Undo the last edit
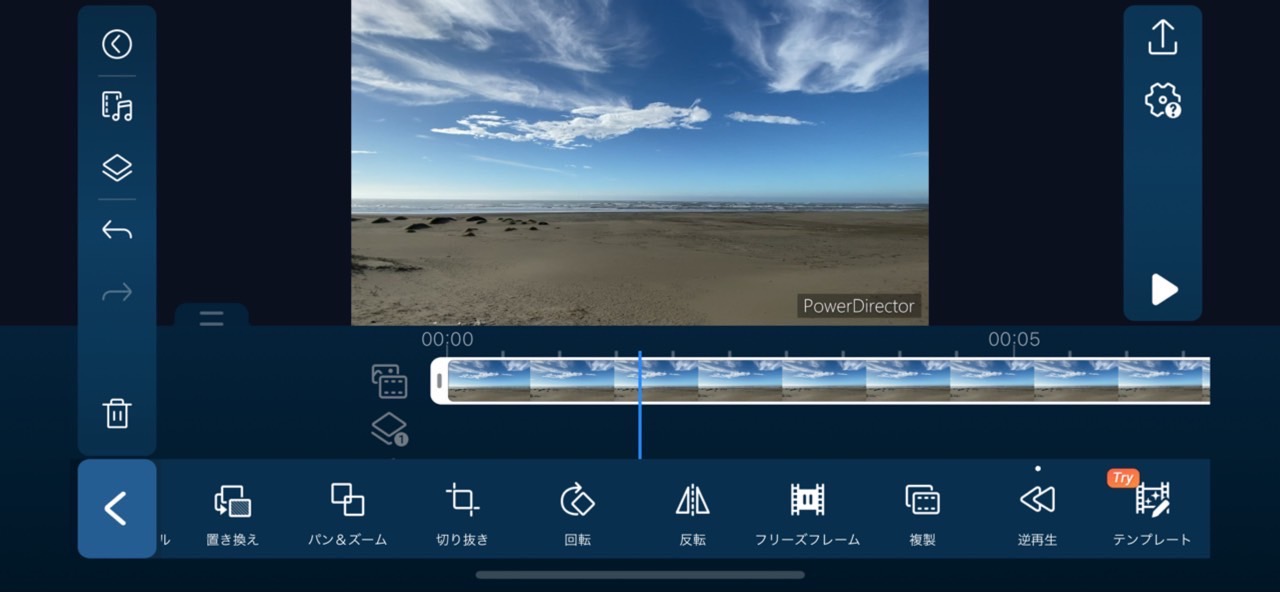Image resolution: width=1280 pixels, height=592 pixels. (x=117, y=231)
